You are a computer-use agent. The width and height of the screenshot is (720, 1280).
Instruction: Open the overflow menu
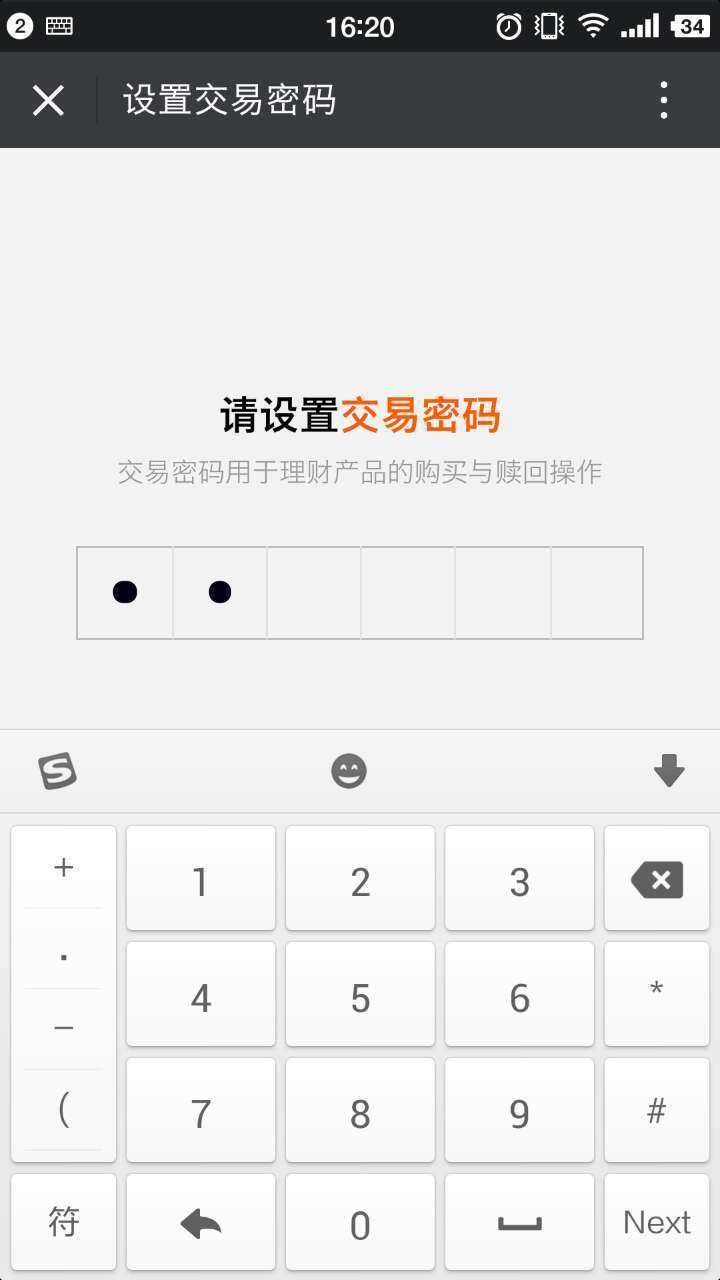pos(663,100)
